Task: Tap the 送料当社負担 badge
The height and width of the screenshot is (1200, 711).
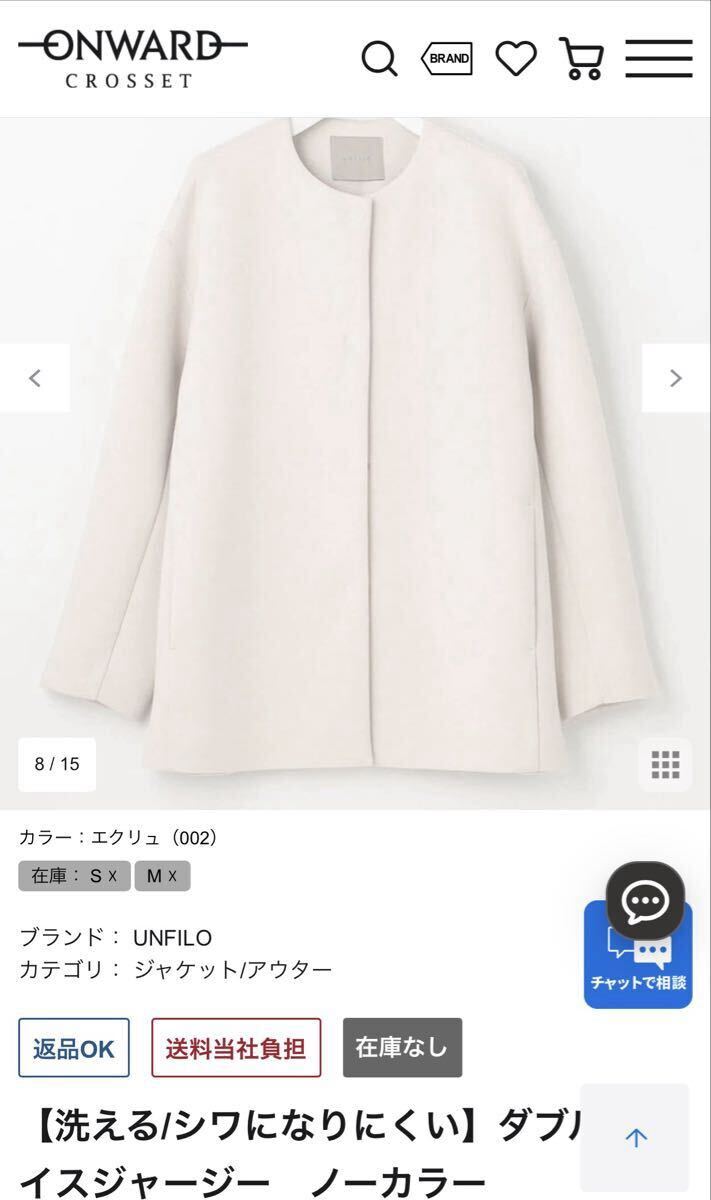Action: 236,1048
